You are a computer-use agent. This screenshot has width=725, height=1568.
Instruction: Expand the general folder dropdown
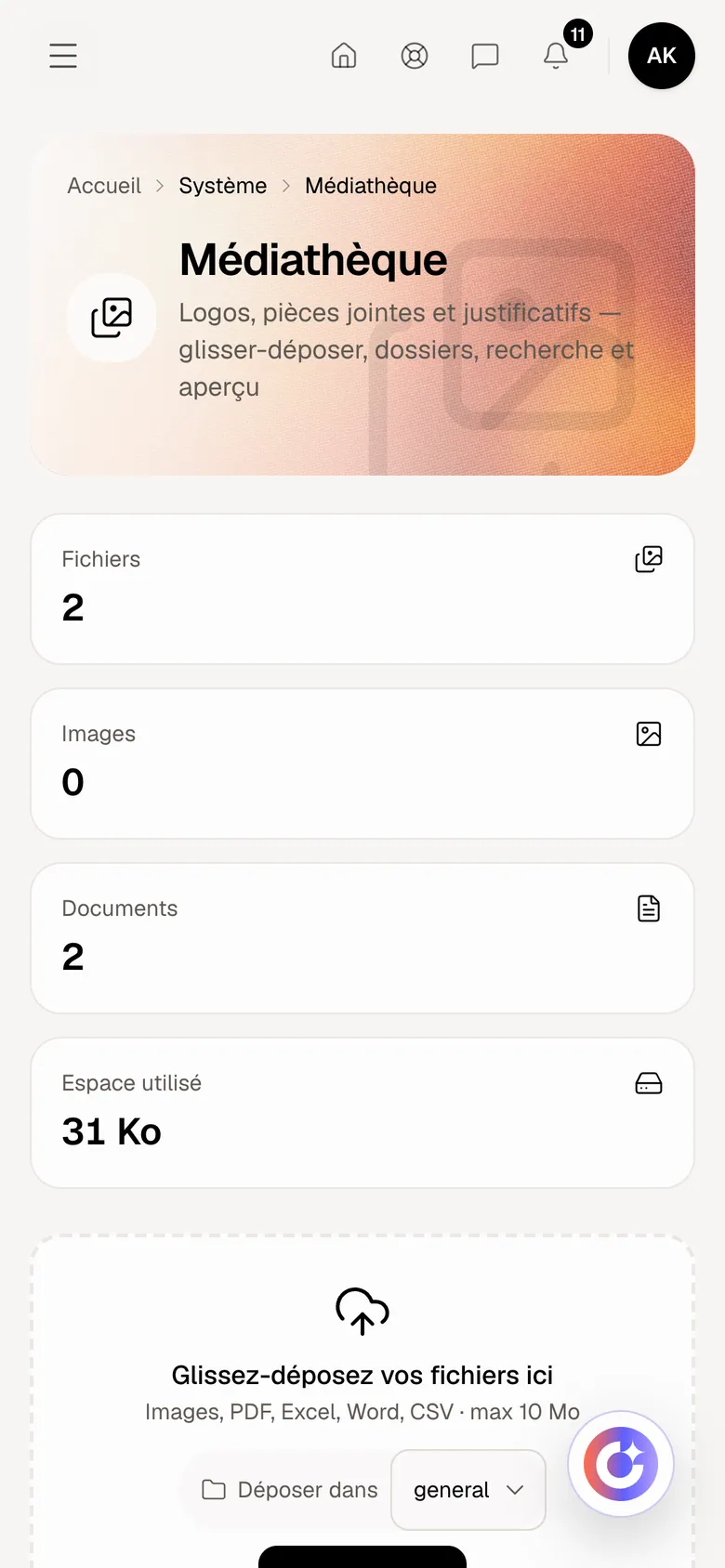coord(468,1490)
